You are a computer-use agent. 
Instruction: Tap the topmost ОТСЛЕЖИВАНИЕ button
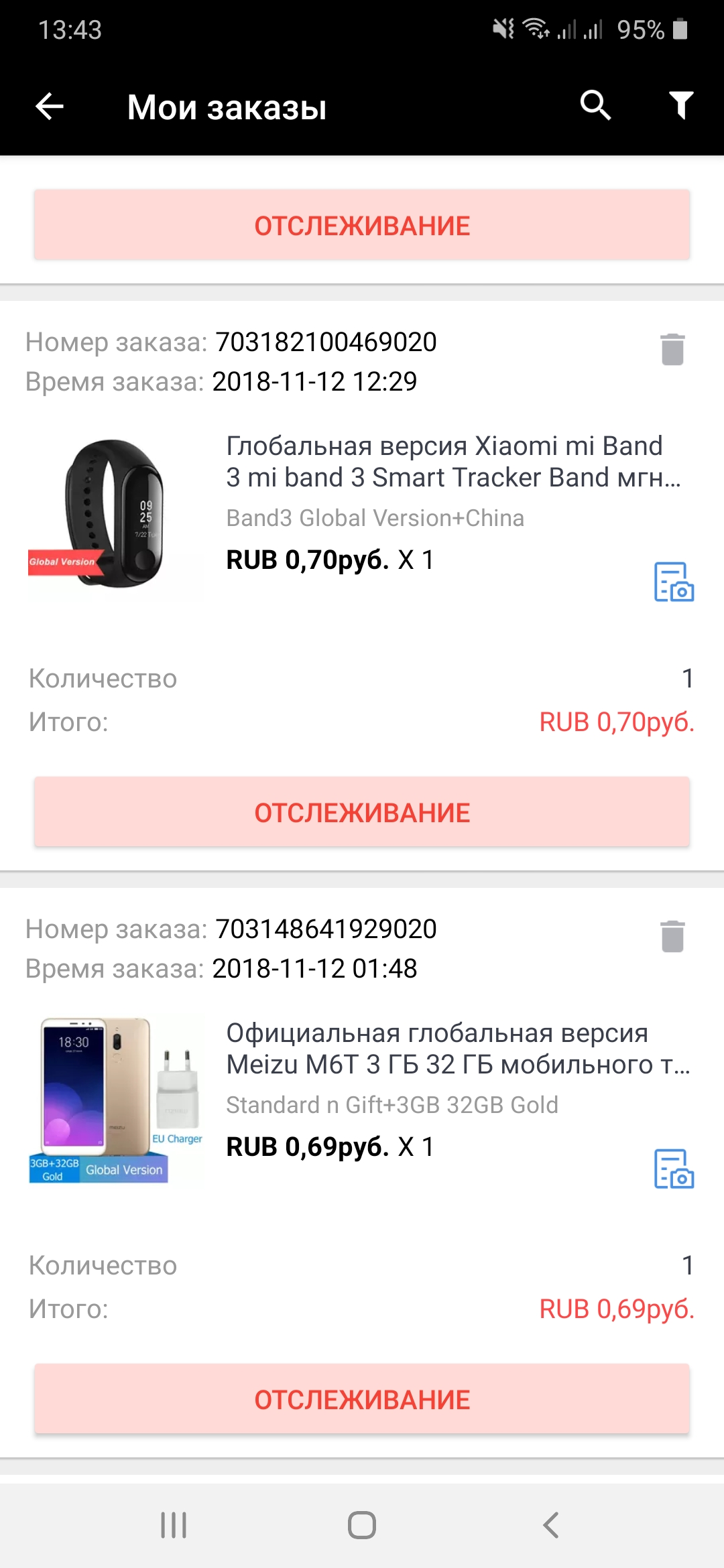click(x=362, y=225)
